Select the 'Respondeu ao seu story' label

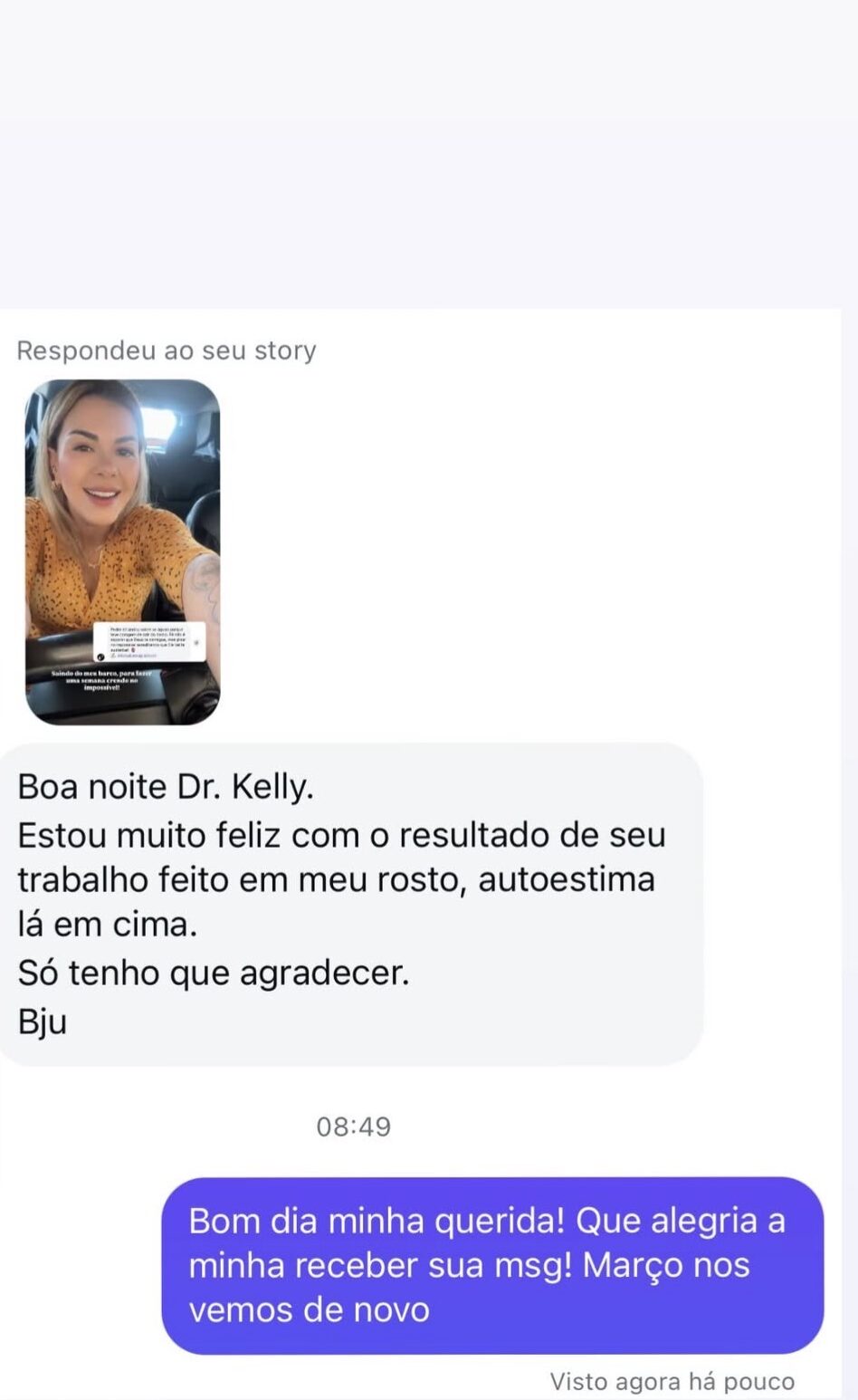tap(167, 351)
